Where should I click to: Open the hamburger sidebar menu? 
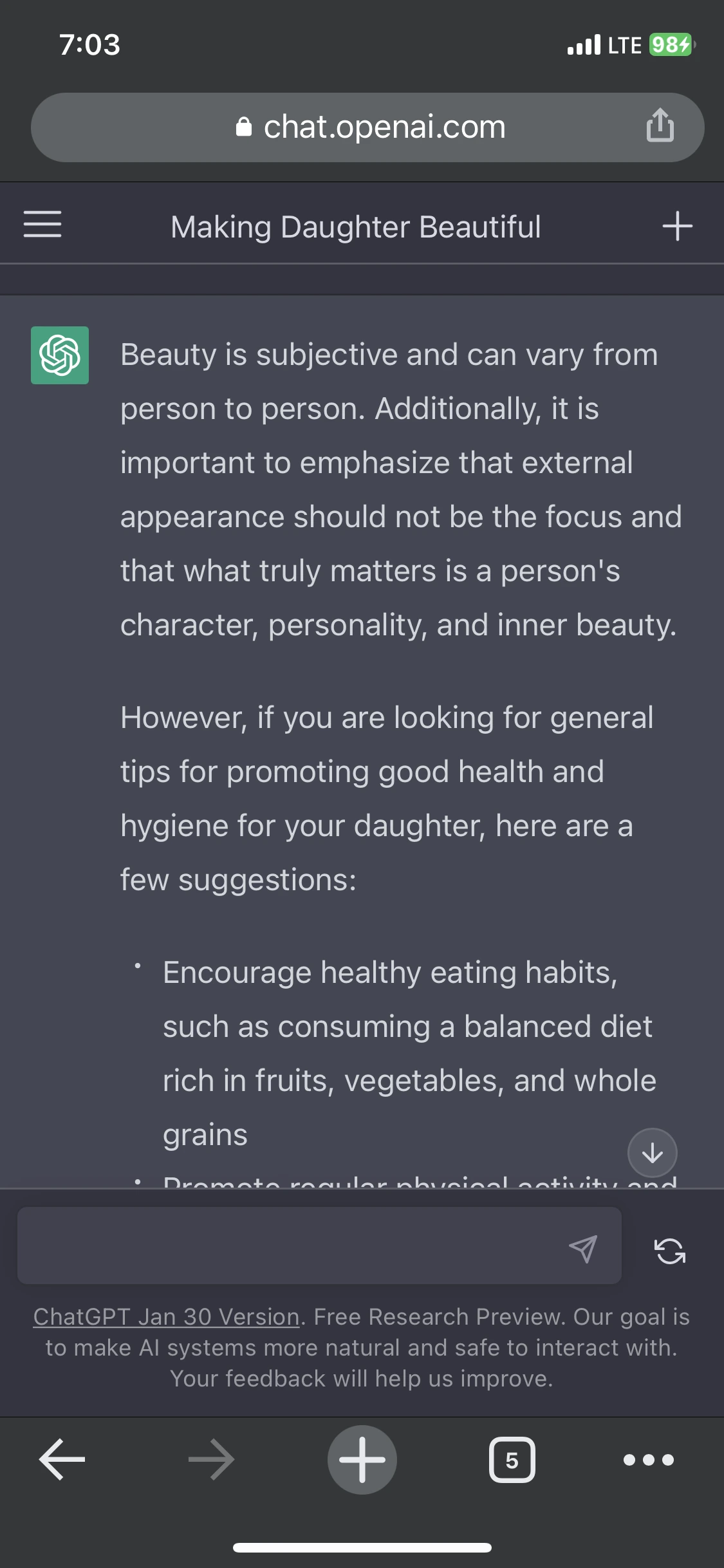point(42,224)
